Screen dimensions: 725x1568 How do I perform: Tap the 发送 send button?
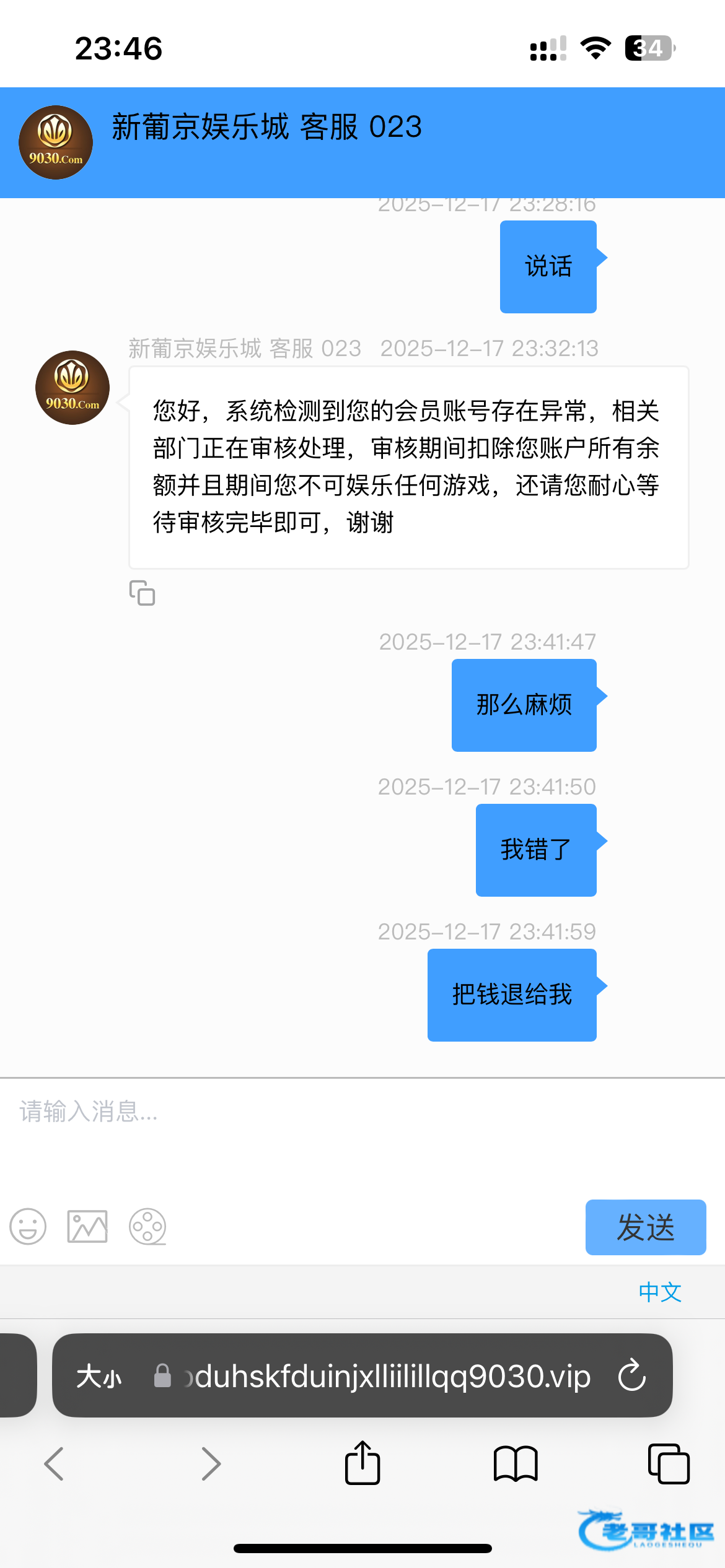(x=645, y=1227)
